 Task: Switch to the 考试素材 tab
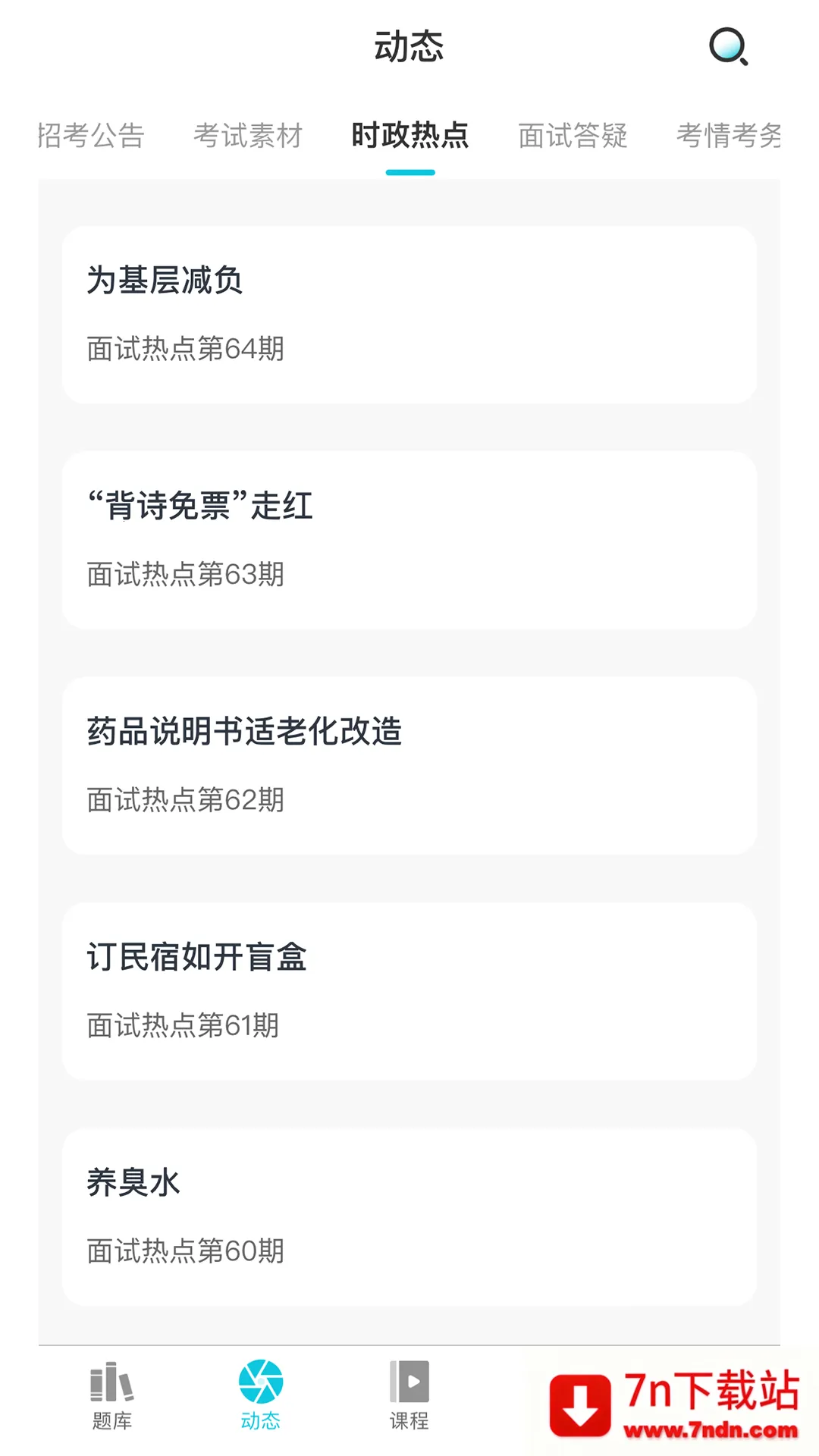click(x=248, y=136)
